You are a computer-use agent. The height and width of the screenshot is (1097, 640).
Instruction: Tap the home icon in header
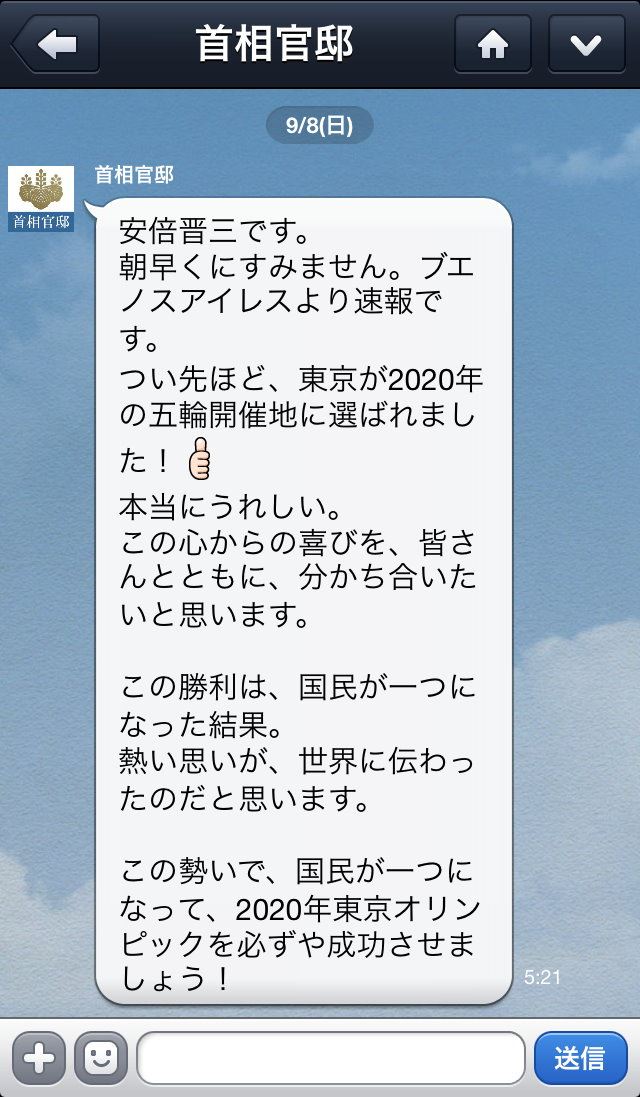493,44
